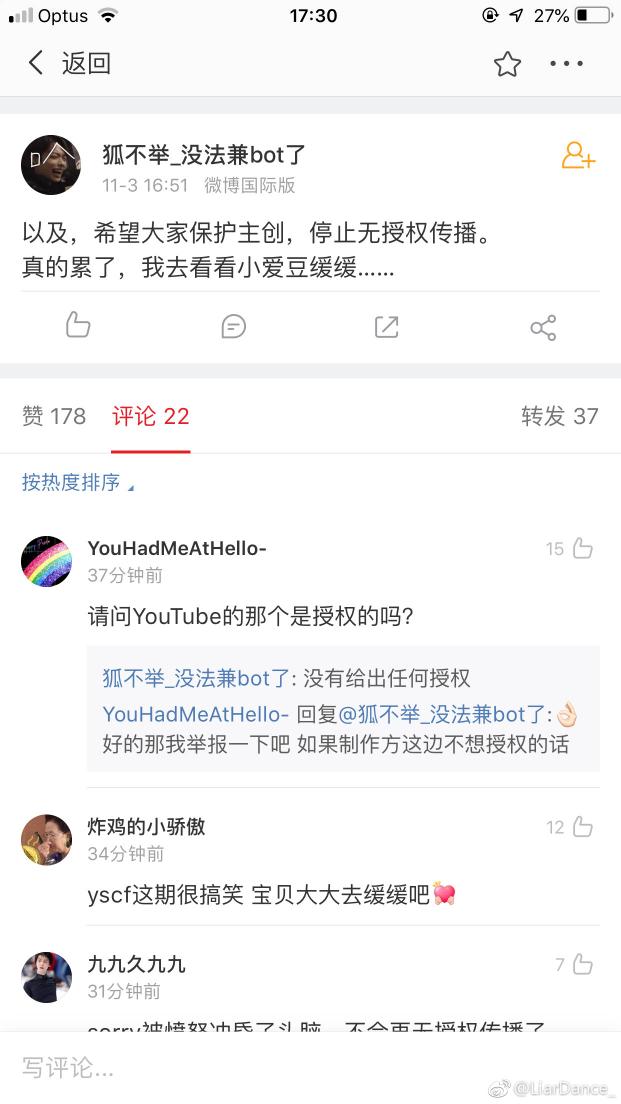Open 狐不举_没法兼bot了's profile avatar
621x1104 pixels.
[x=51, y=165]
